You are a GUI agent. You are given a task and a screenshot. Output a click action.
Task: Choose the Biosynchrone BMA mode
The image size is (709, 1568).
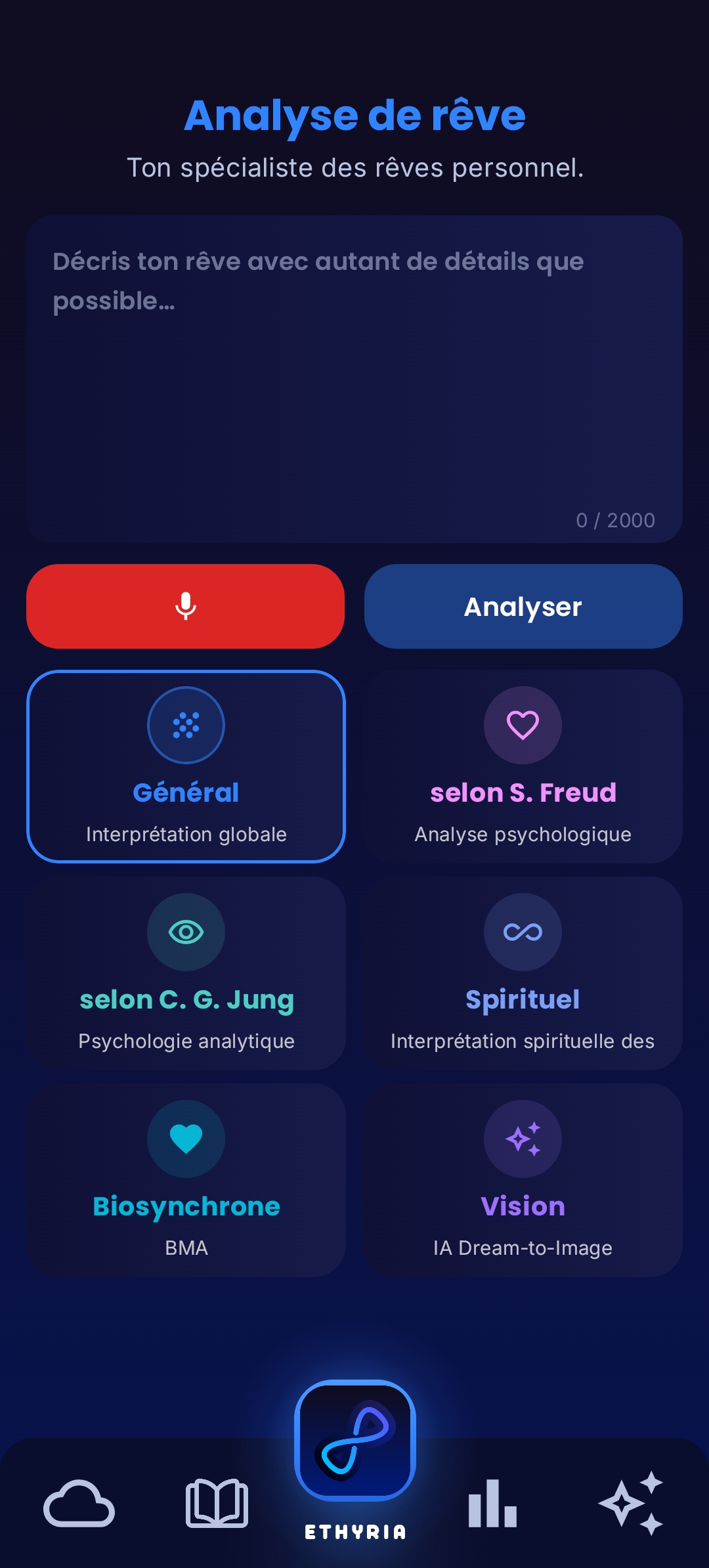(186, 1179)
